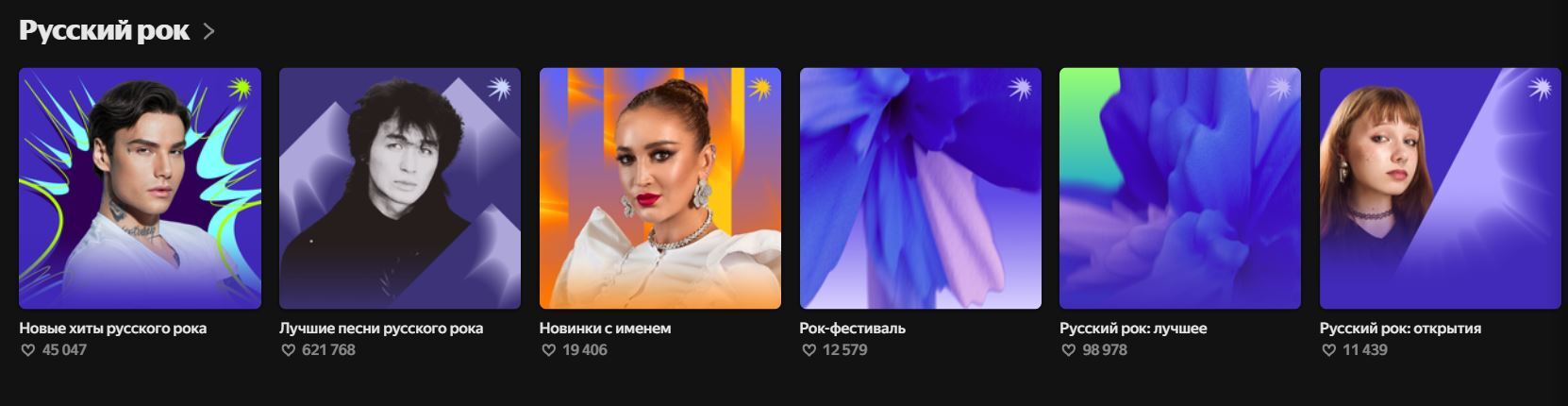Image resolution: width=1568 pixels, height=406 pixels.
Task: Like the Лучшие песни русского рока playlist
Action: pyautogui.click(x=289, y=350)
